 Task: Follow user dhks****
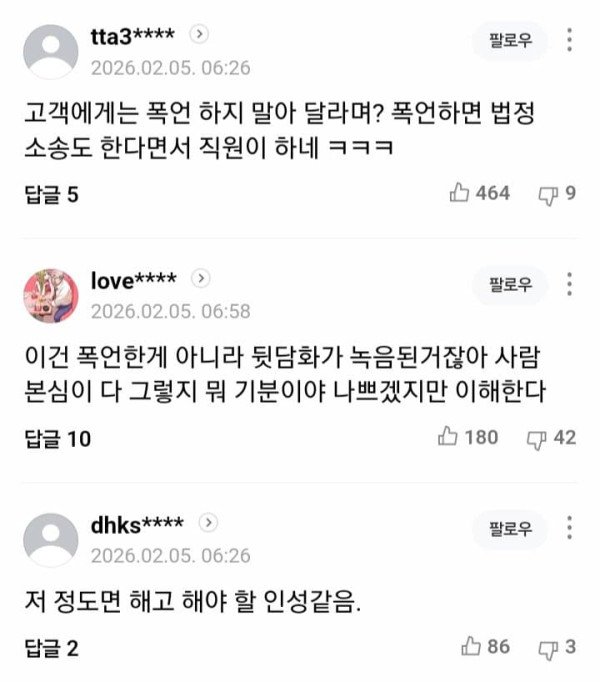point(510,529)
